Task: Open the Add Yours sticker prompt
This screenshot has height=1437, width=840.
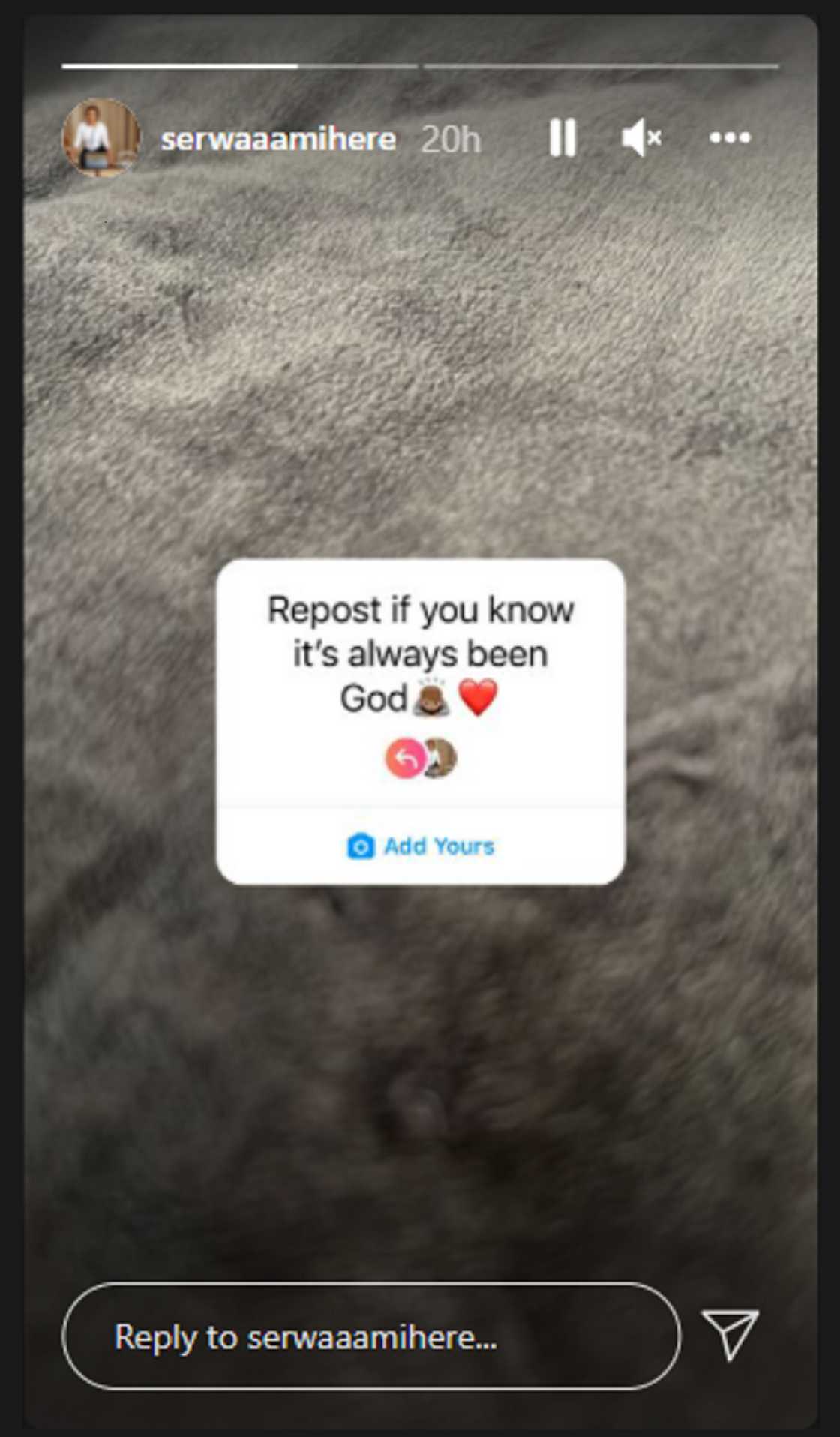Action: click(x=438, y=846)
